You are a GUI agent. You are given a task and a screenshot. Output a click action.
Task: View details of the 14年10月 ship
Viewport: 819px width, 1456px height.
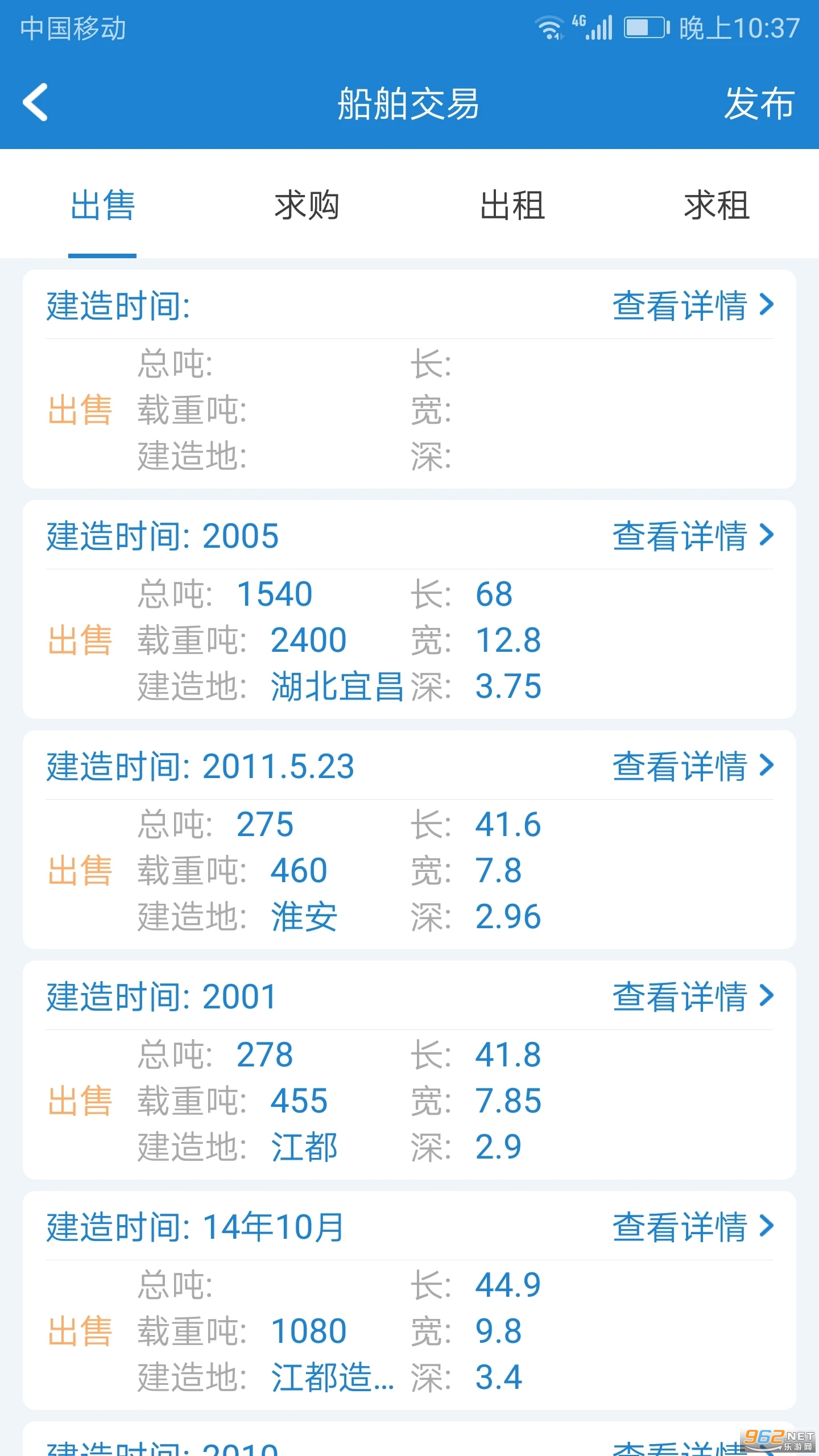[x=693, y=1227]
